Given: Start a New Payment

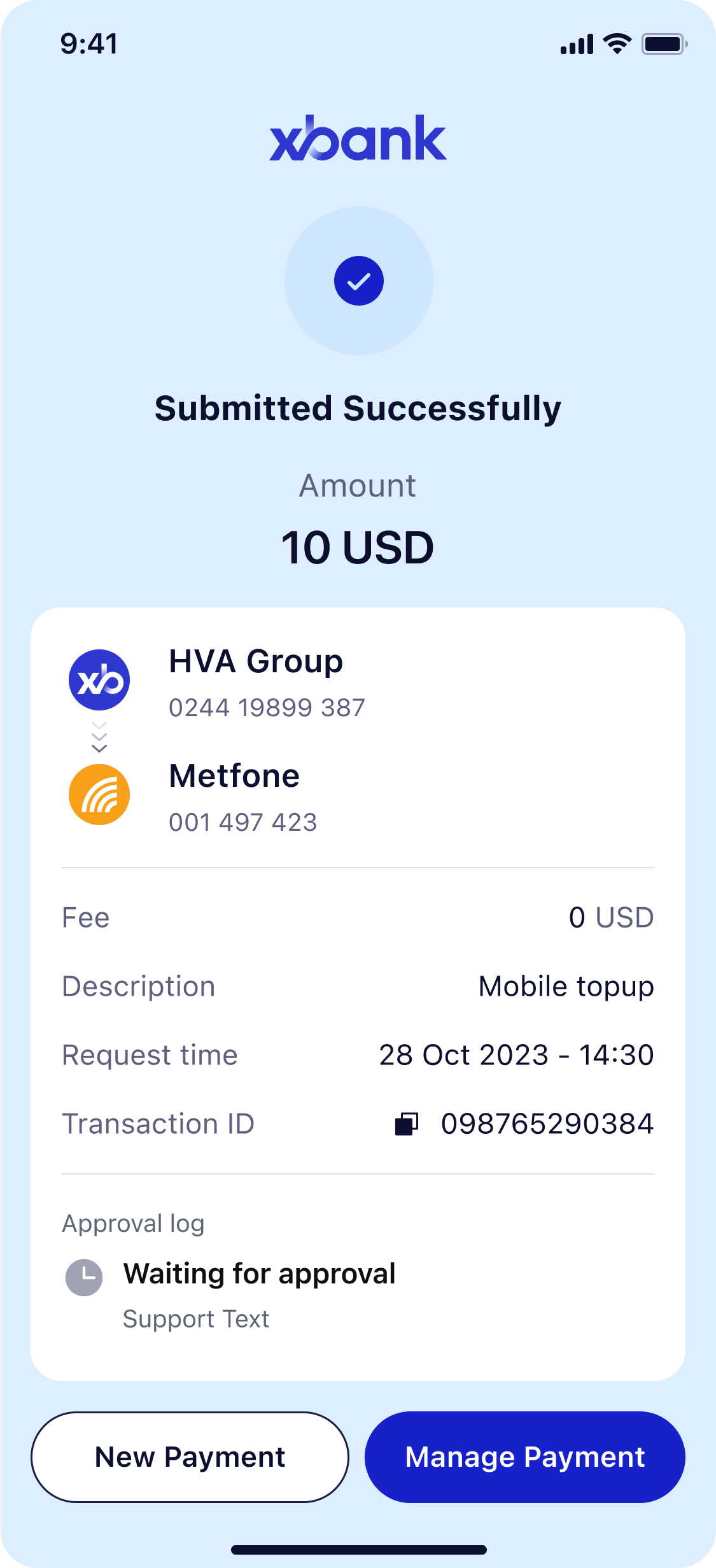Looking at the screenshot, I should click(190, 1457).
